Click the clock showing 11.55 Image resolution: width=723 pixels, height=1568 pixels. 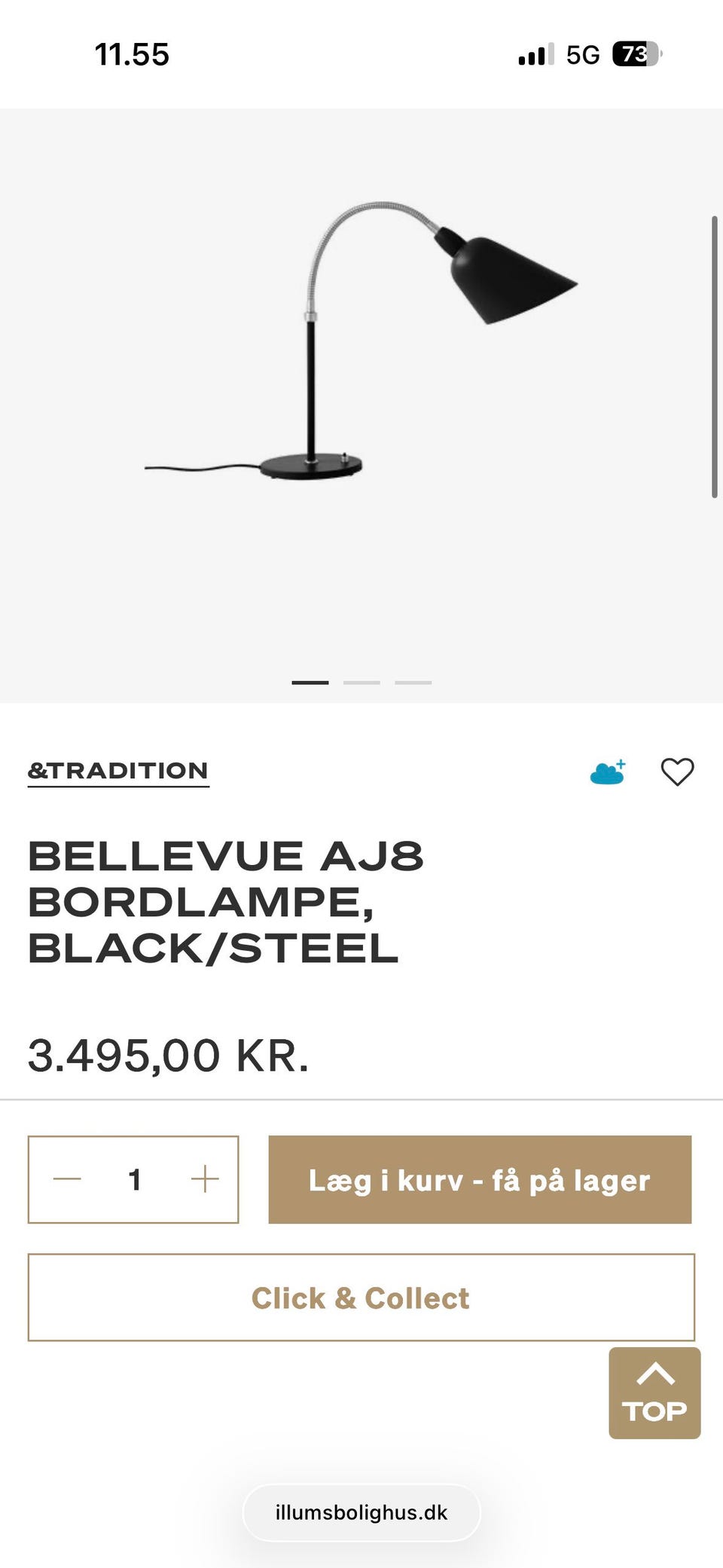[134, 53]
